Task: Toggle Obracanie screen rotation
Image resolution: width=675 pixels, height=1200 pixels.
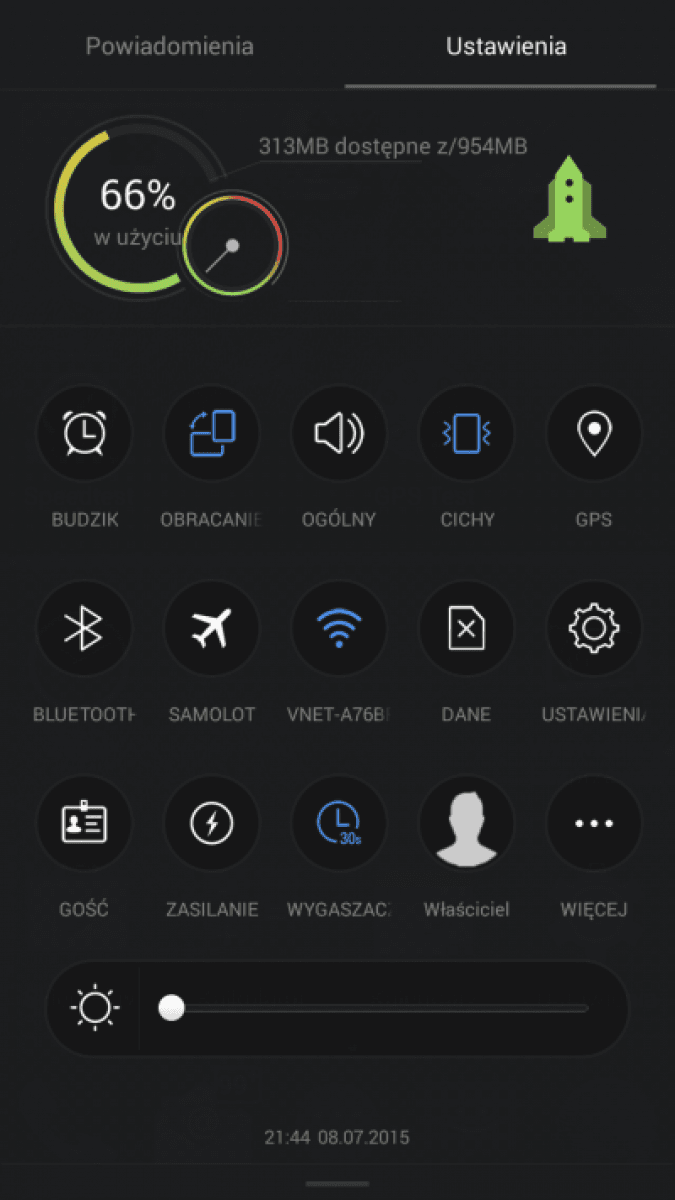Action: coord(211,433)
